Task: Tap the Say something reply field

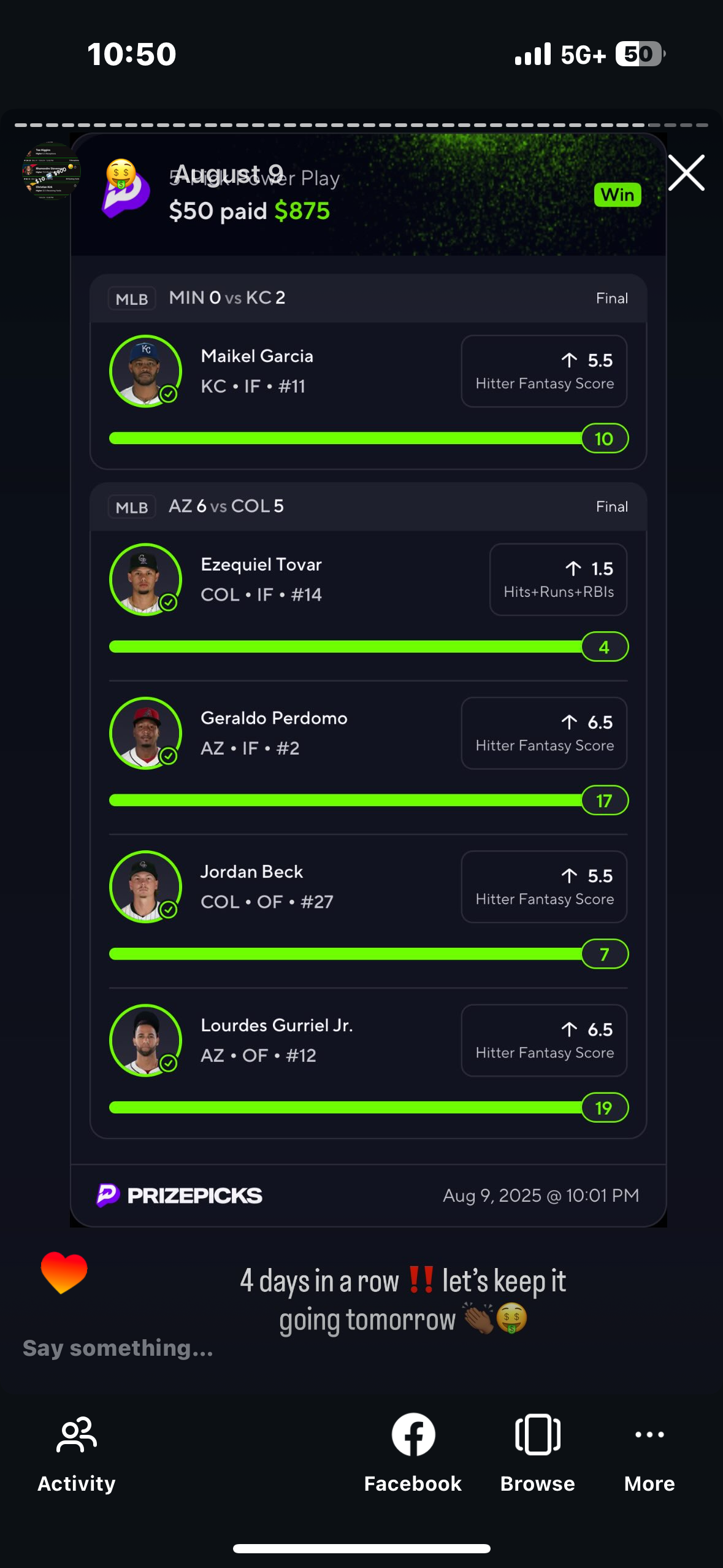Action: coord(118,1348)
